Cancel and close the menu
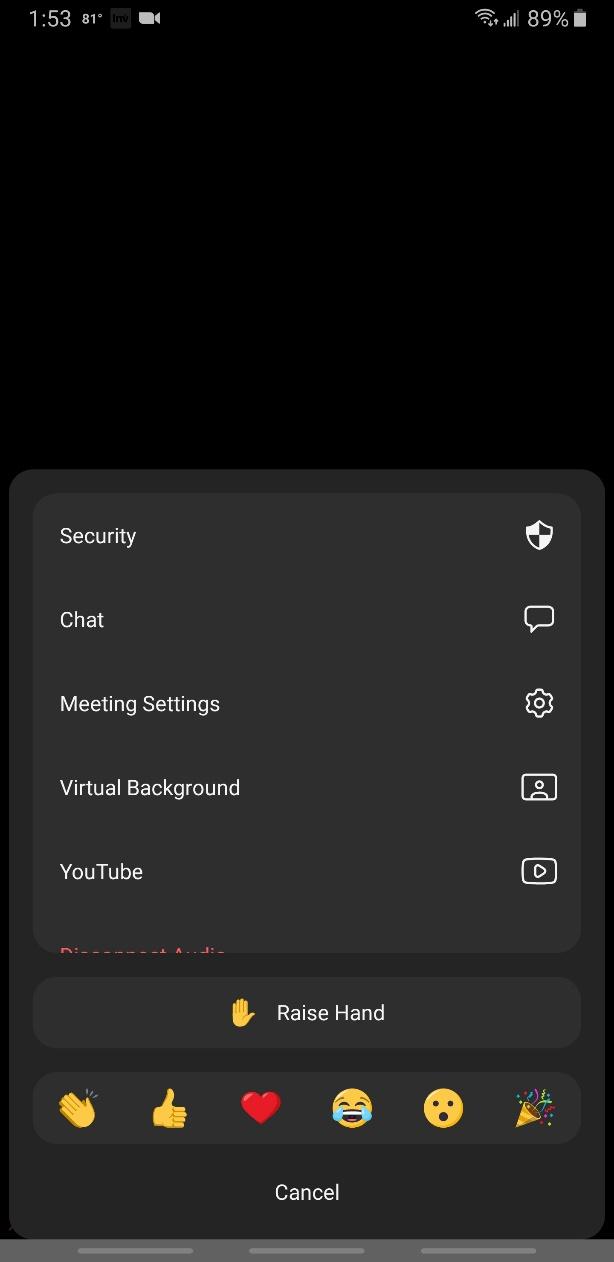The width and height of the screenshot is (614, 1262). point(306,1192)
